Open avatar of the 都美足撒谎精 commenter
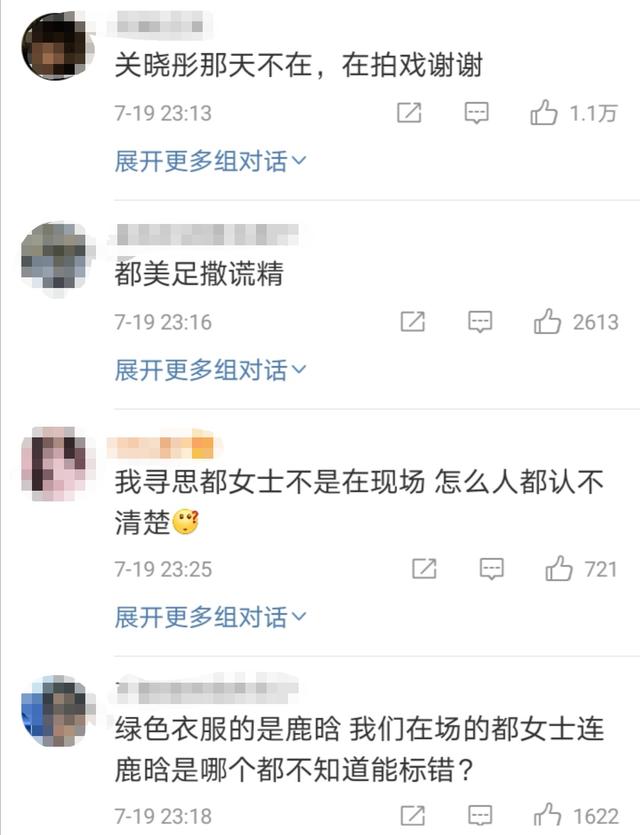This screenshot has width=640, height=835. [x=54, y=256]
